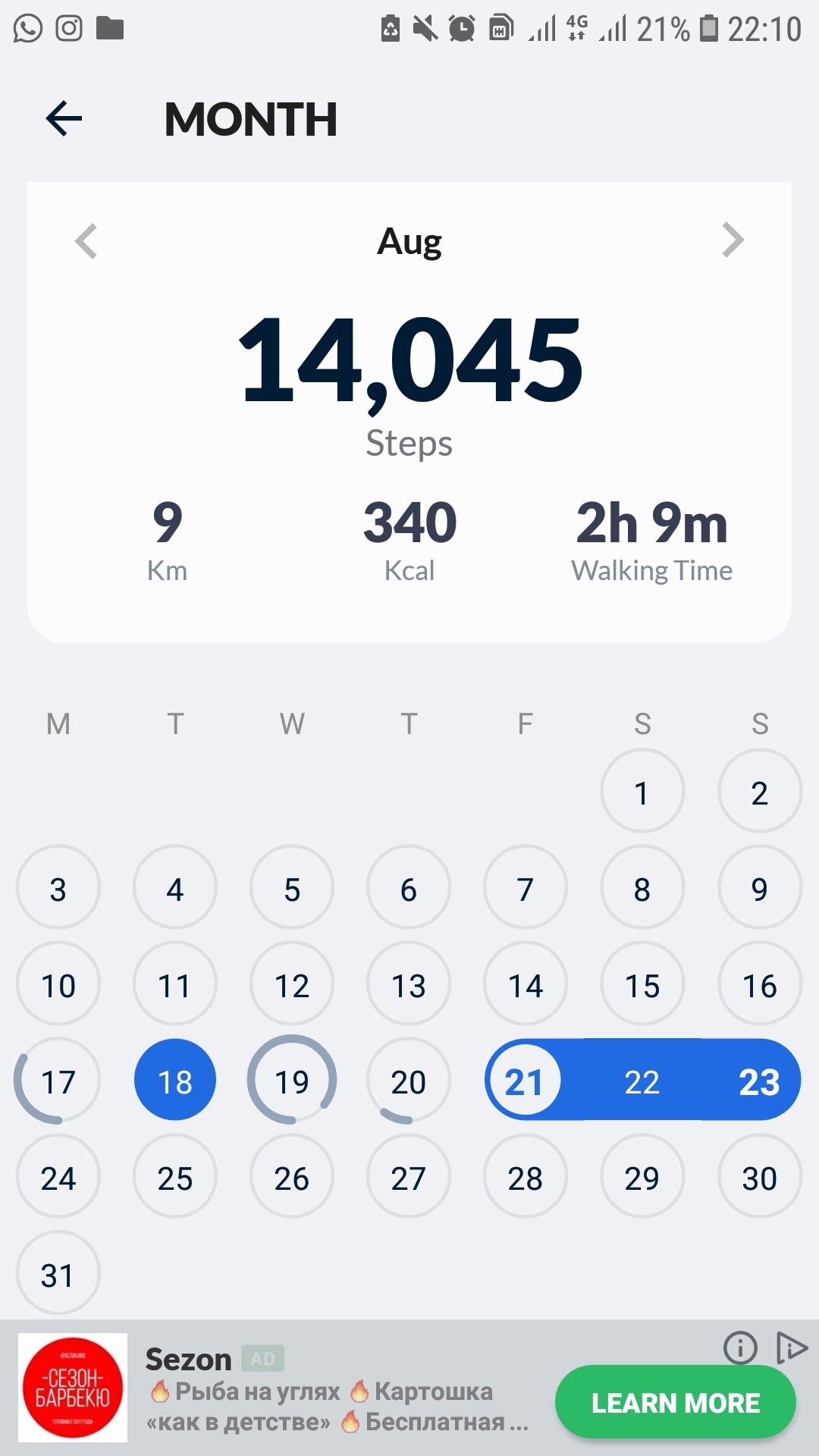Select day 10 in the calendar
Screen dimensions: 819x1456
[58, 984]
